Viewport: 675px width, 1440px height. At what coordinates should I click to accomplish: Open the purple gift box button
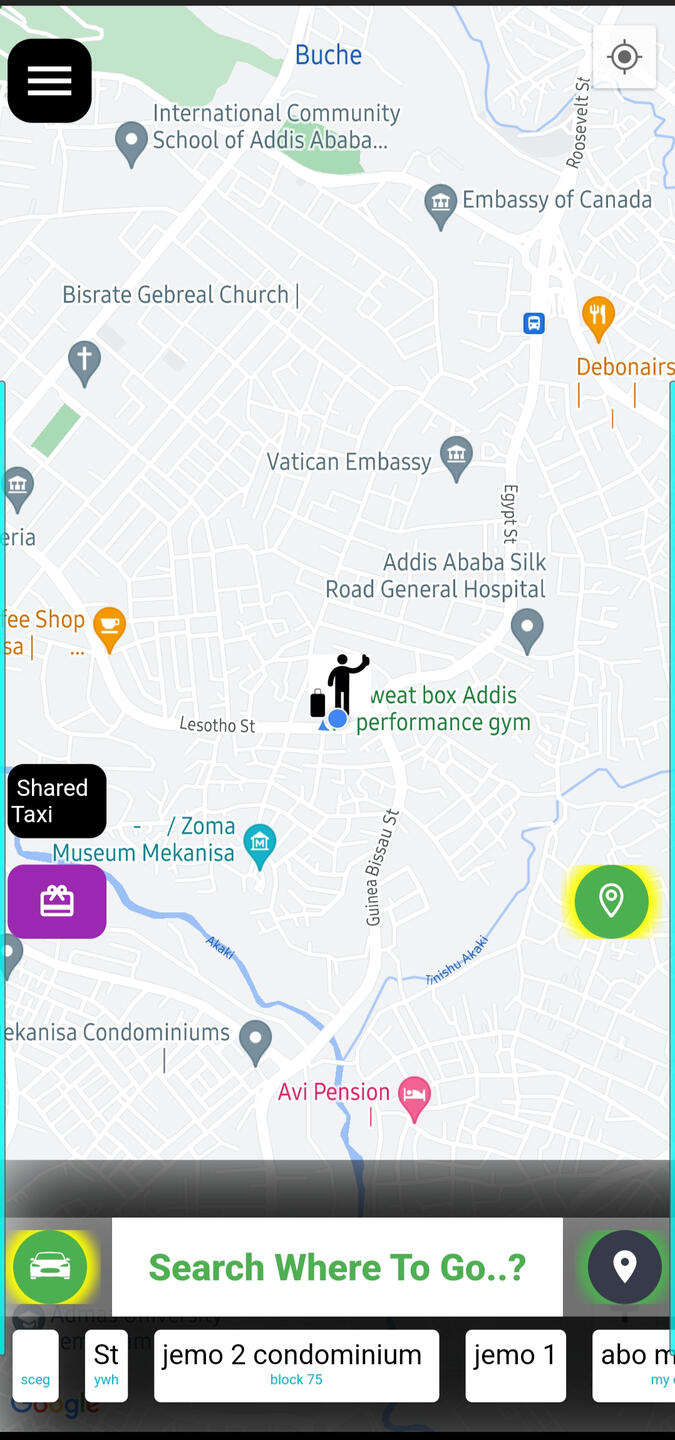tap(57, 902)
